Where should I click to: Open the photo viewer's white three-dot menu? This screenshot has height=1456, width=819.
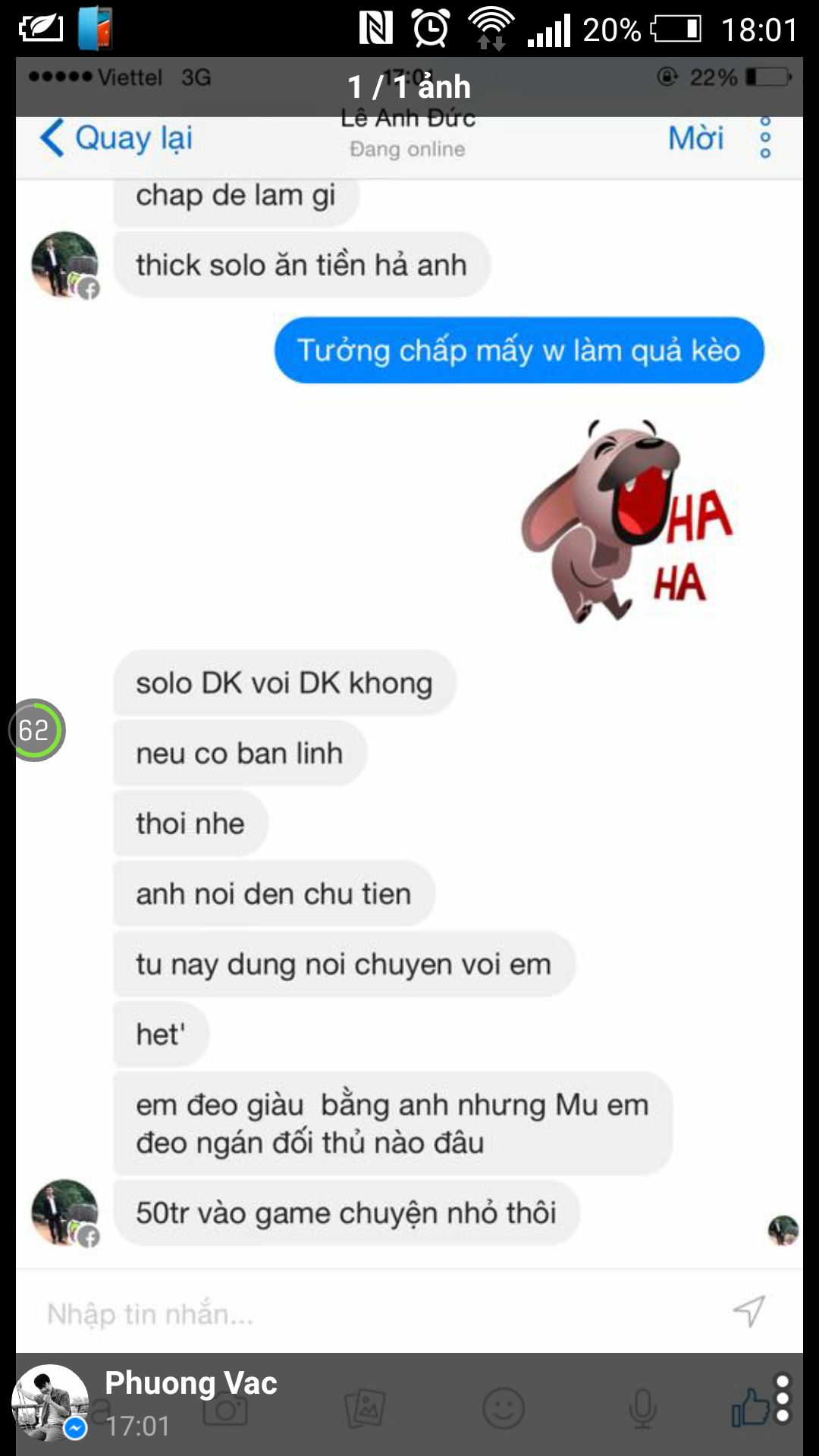[783, 1398]
